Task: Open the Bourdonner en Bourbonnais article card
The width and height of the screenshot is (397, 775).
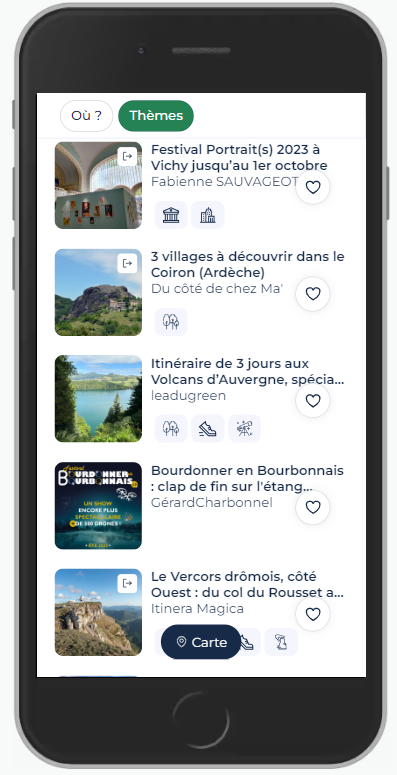Action: (200, 506)
